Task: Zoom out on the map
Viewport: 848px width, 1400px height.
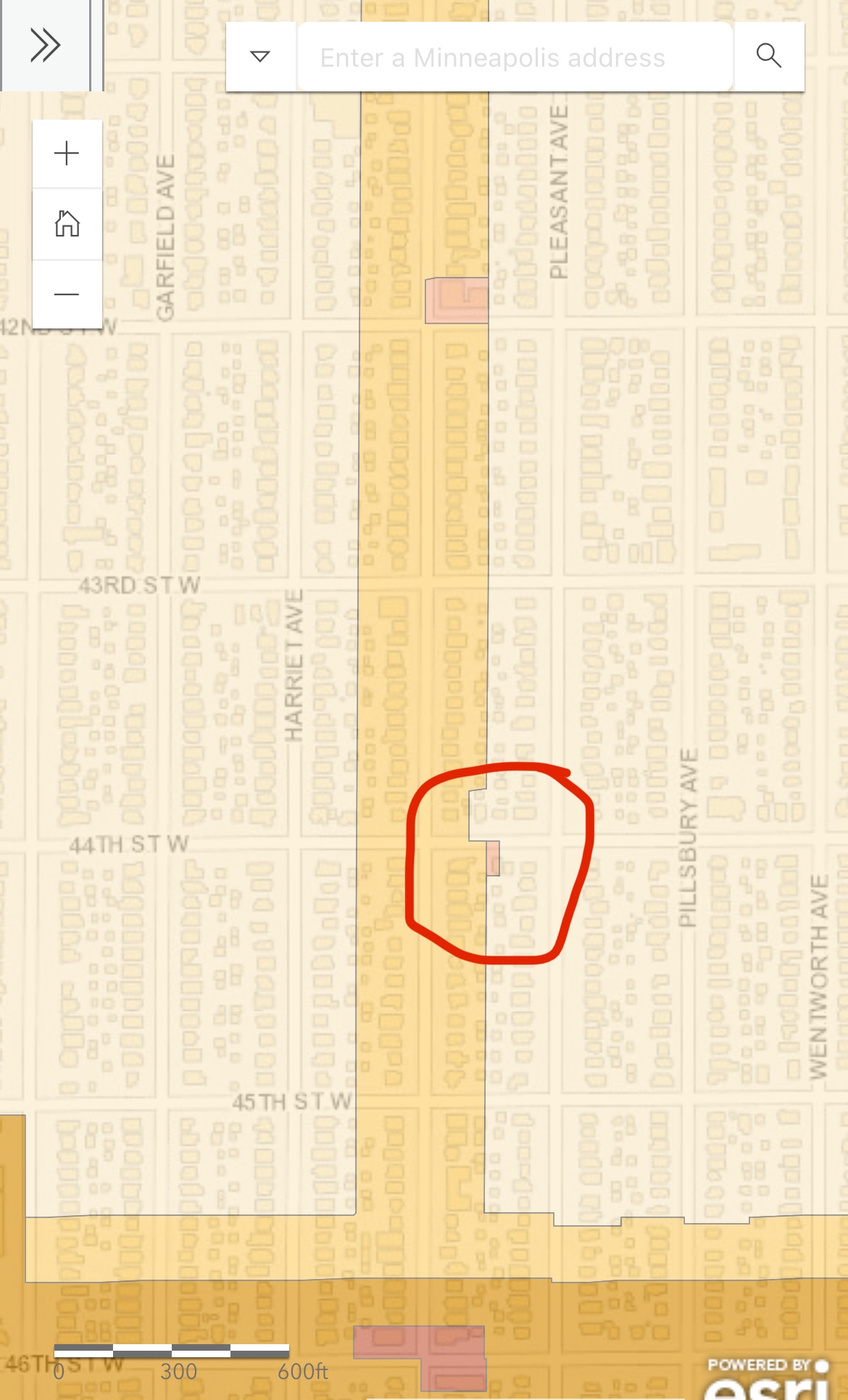Action: 67,294
